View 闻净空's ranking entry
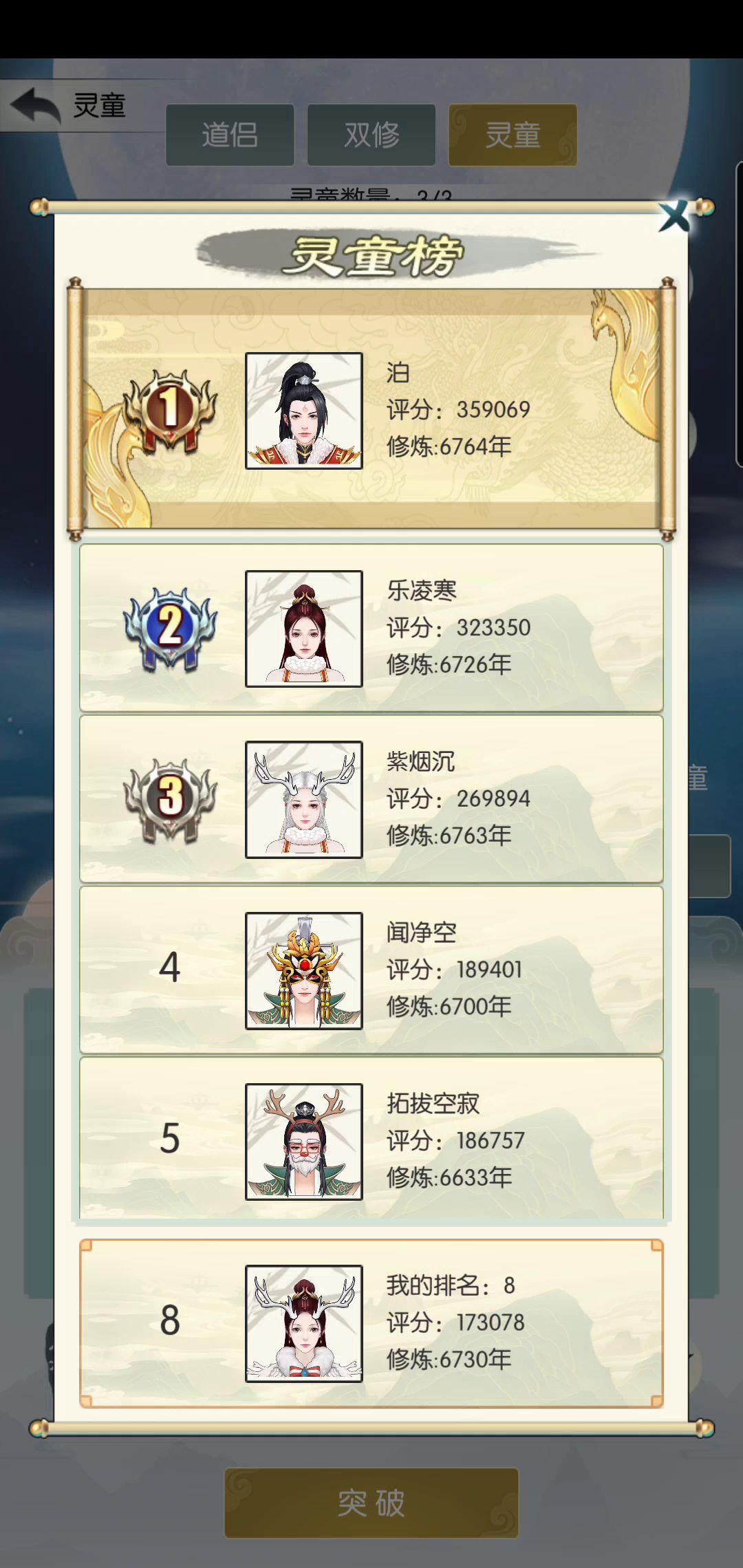 click(x=371, y=970)
